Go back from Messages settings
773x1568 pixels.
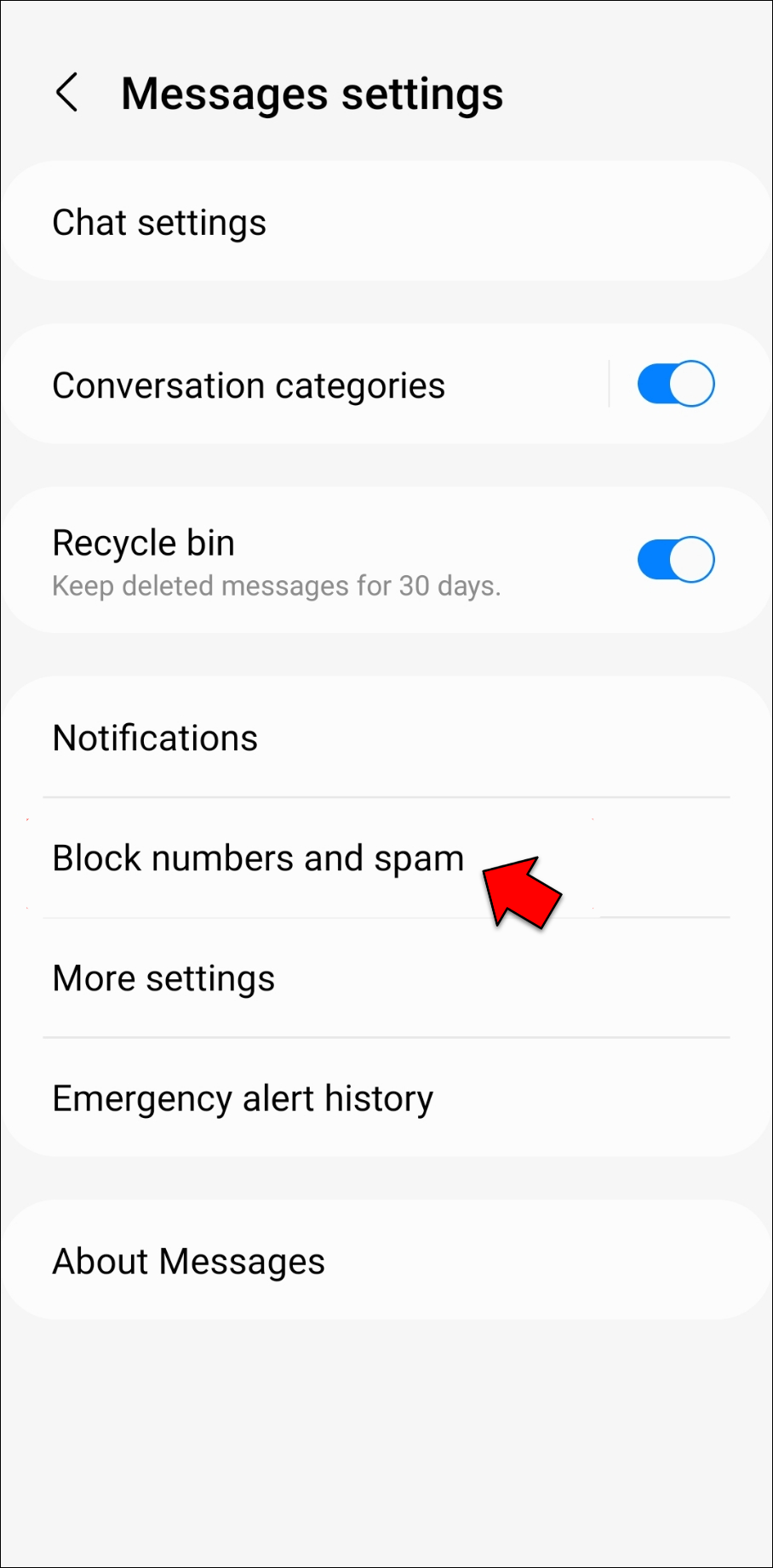click(x=67, y=93)
